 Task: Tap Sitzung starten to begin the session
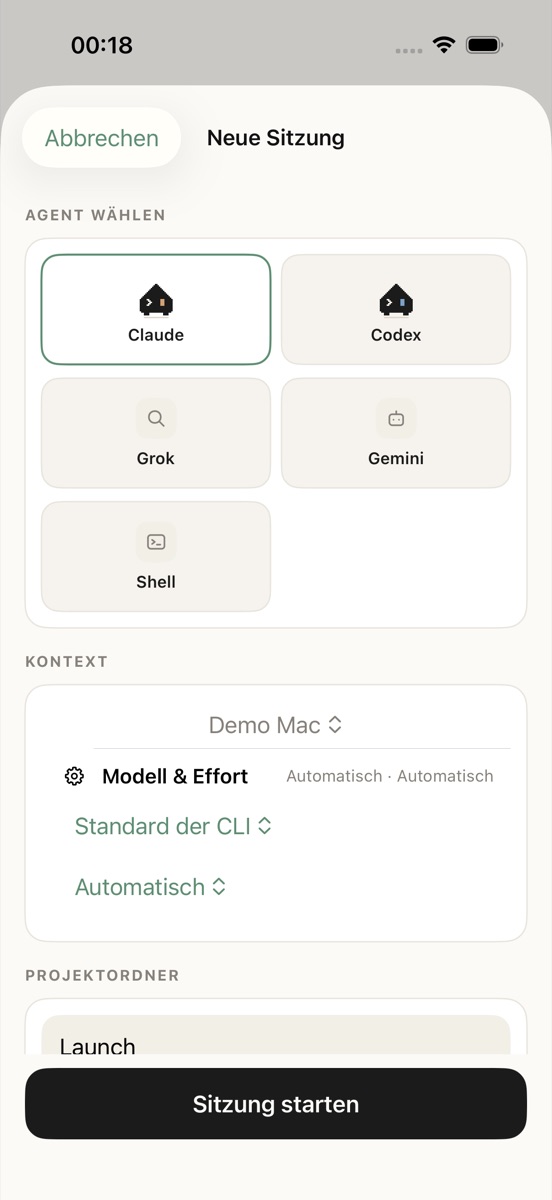[276, 1104]
